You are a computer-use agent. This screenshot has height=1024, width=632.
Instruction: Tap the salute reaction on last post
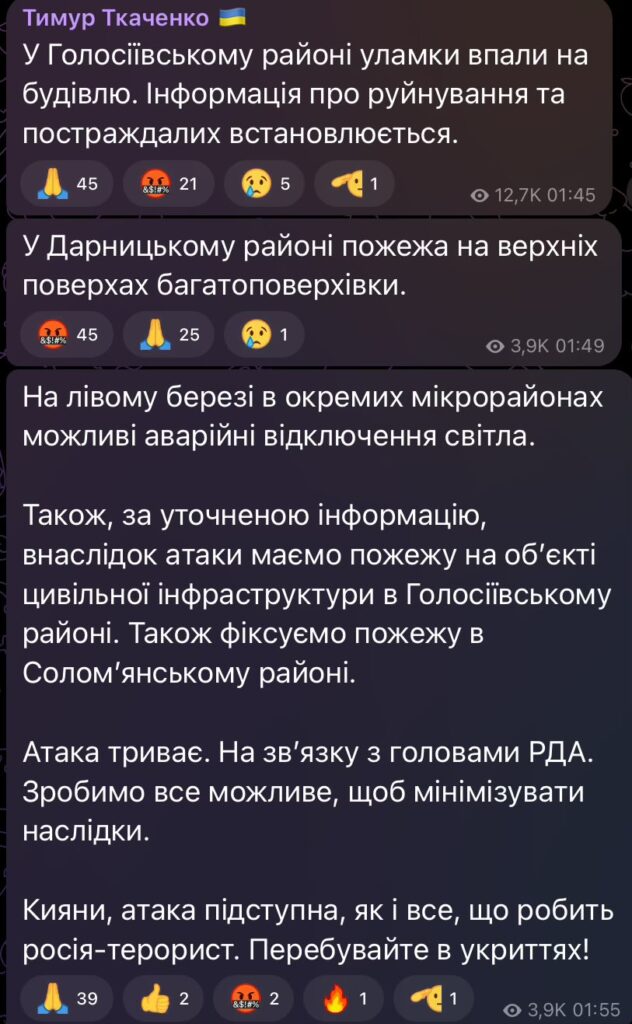434,998
